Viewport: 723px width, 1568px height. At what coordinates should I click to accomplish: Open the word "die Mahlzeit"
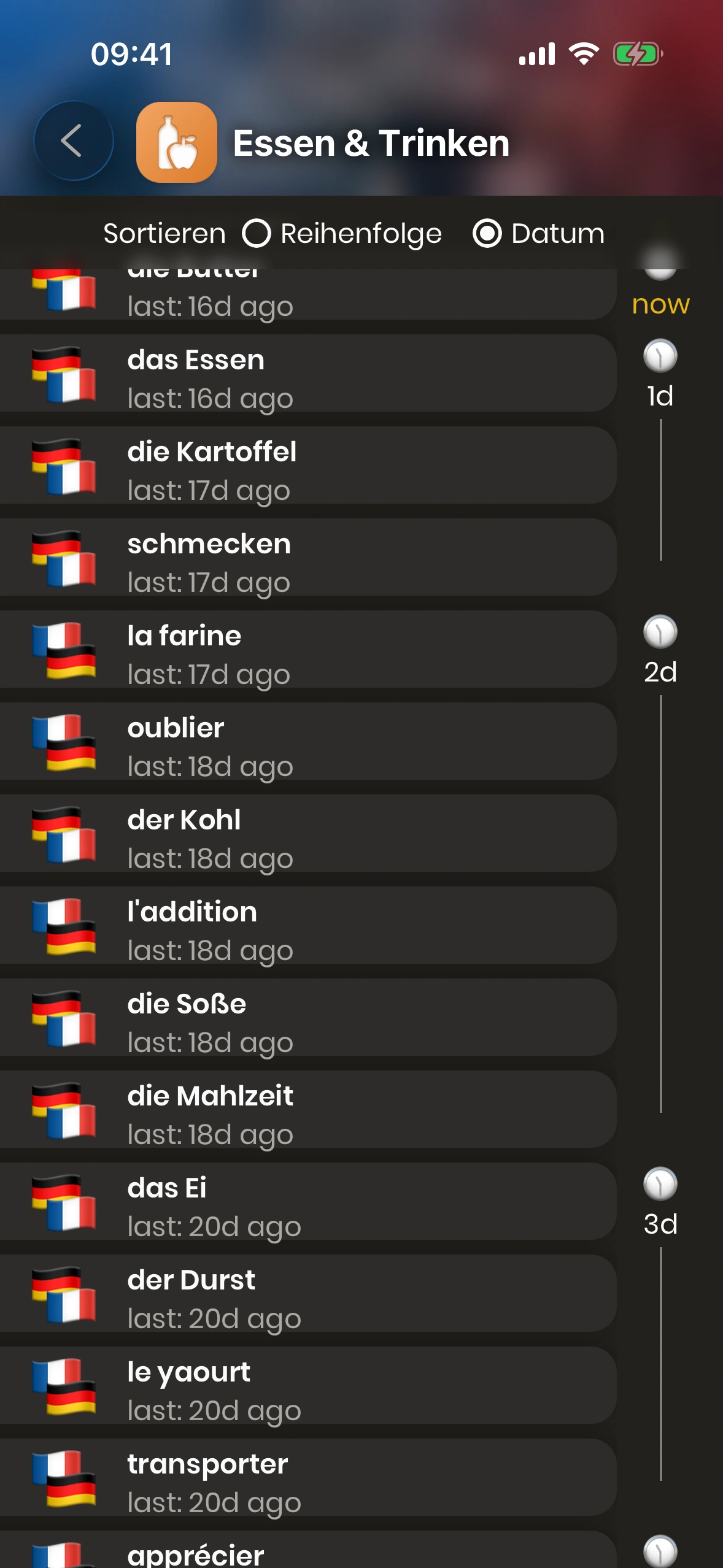click(307, 1110)
